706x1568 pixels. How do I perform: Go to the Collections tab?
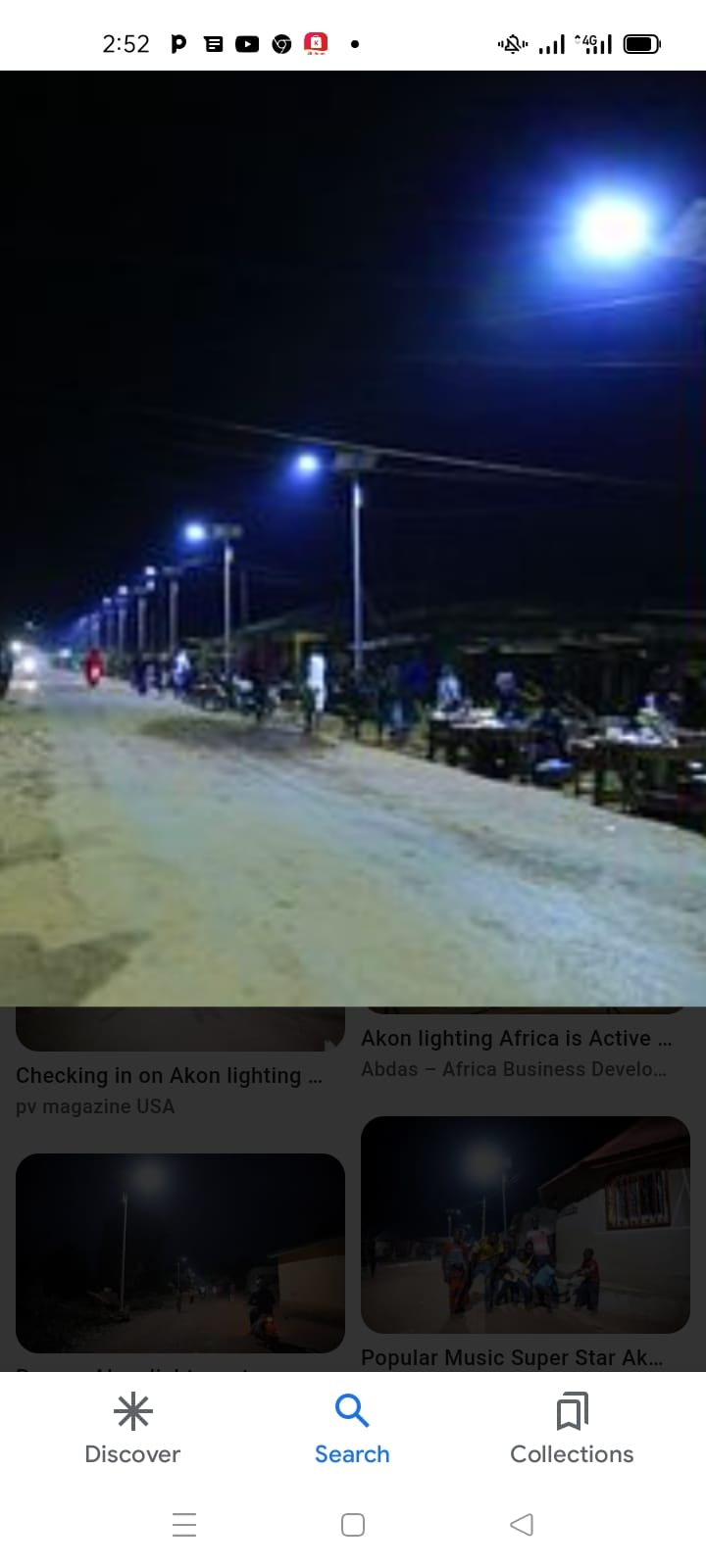572,1429
